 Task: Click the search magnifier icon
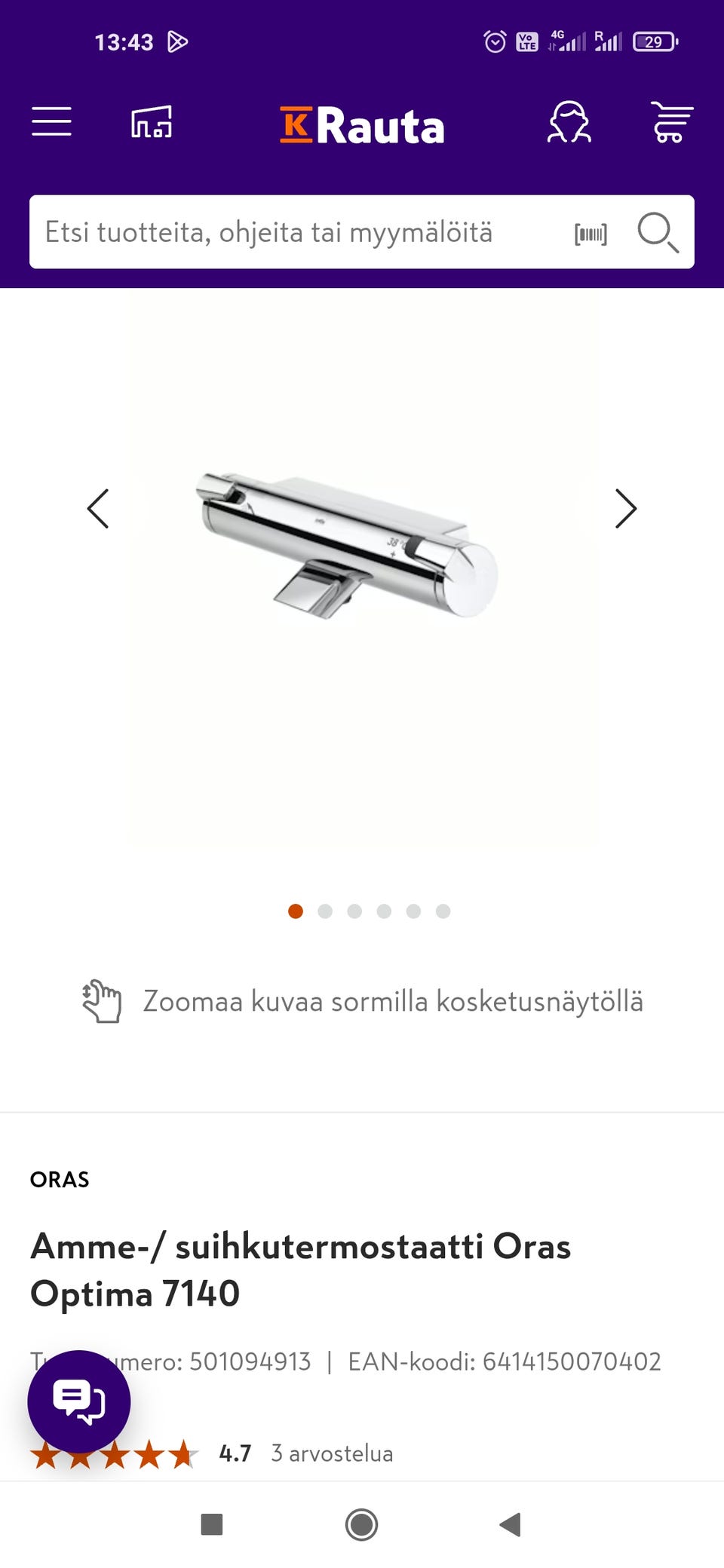pos(657,232)
